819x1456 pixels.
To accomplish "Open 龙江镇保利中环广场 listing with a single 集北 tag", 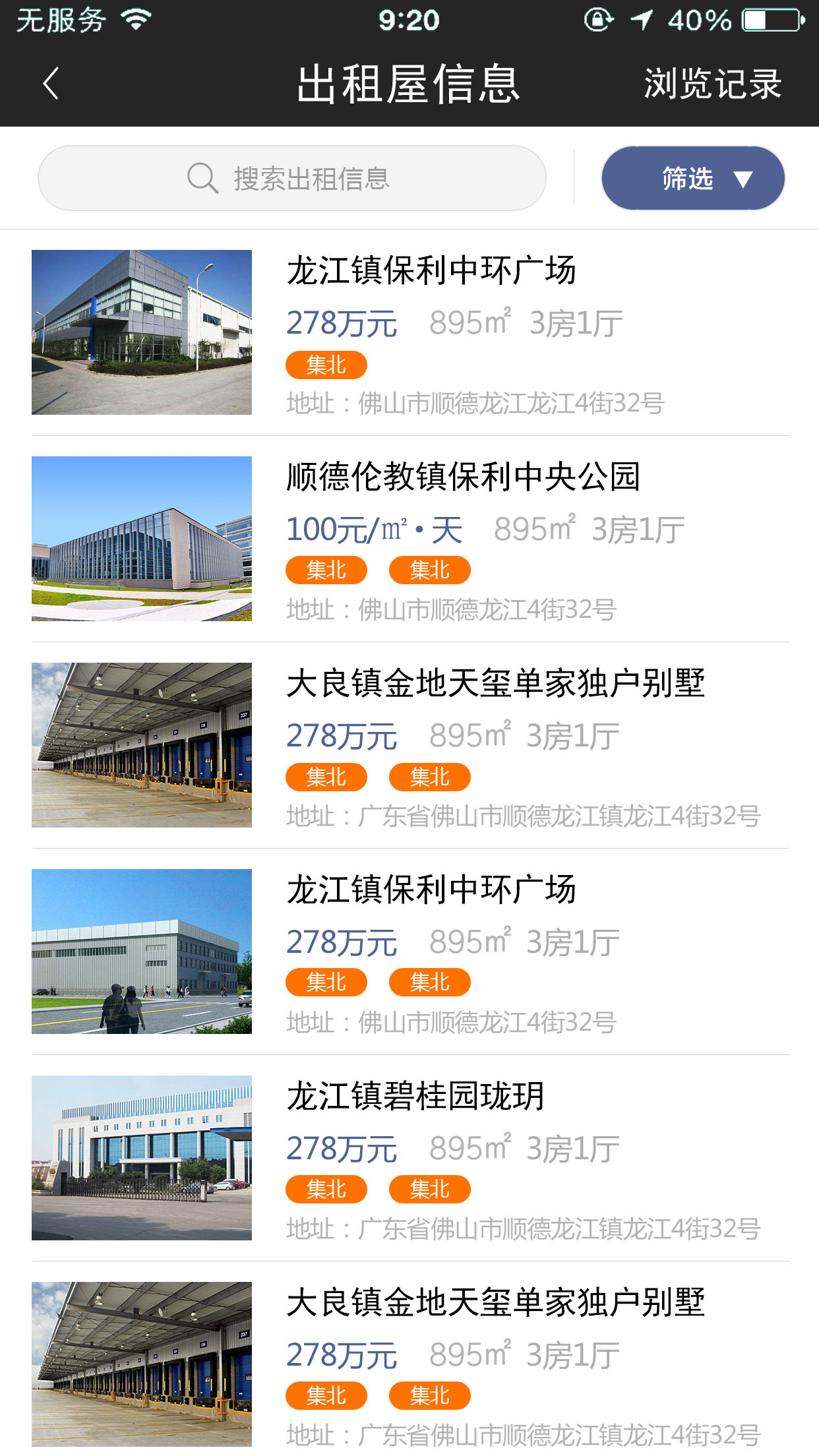I will pyautogui.click(x=409, y=332).
